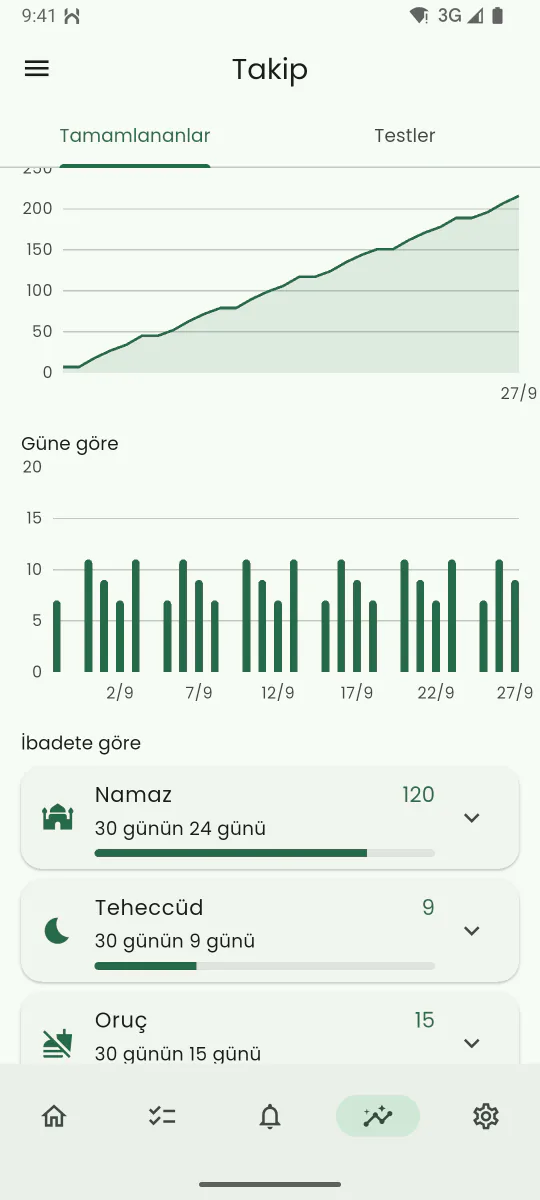Go to the home tab in bottom navigation
Screen dimensions: 540x1200
pyautogui.click(x=54, y=1116)
